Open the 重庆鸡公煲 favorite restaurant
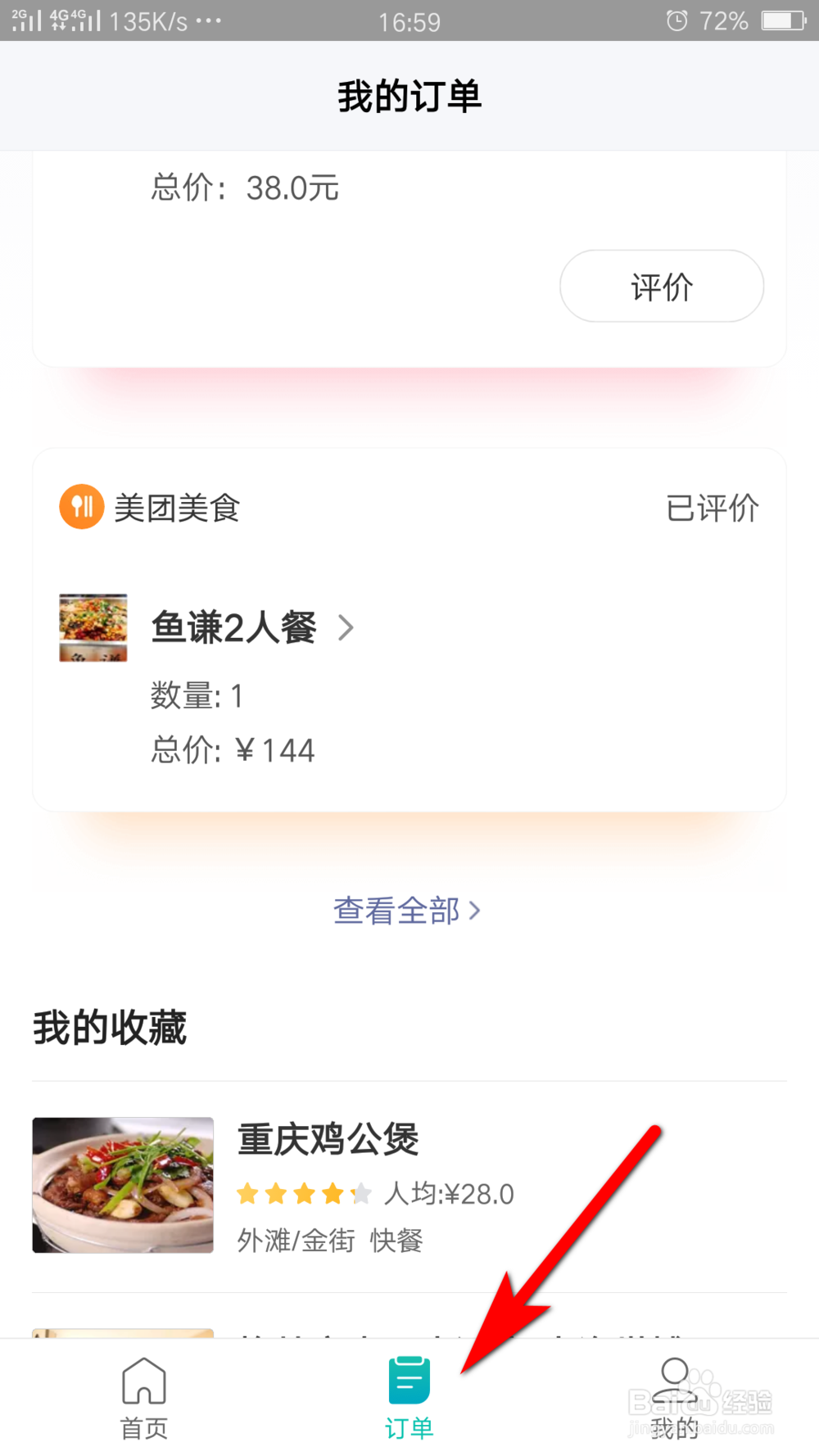This screenshot has height=1456, width=819. (328, 1140)
